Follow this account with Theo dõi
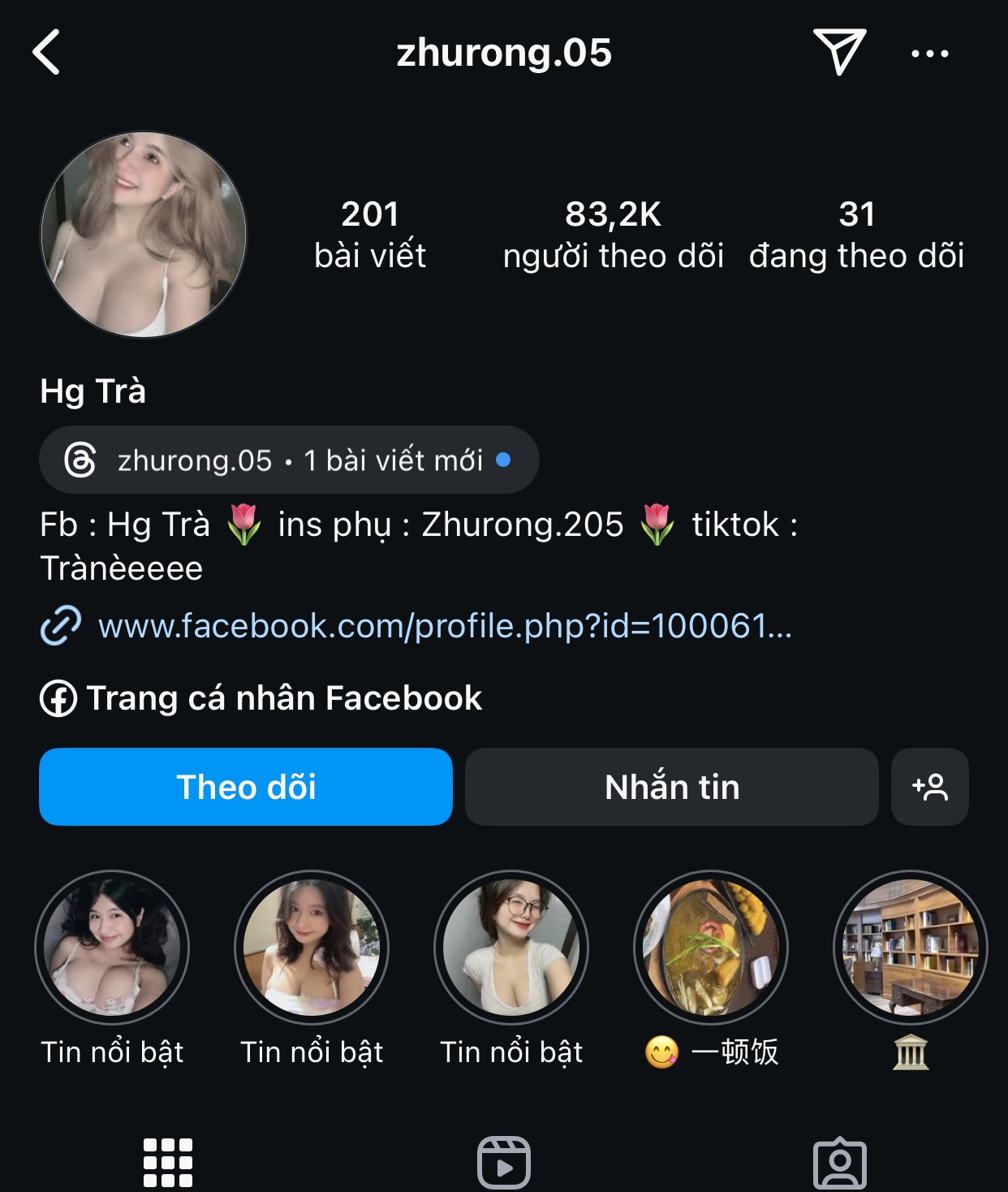Screen dimensions: 1008x1192 [x=246, y=787]
